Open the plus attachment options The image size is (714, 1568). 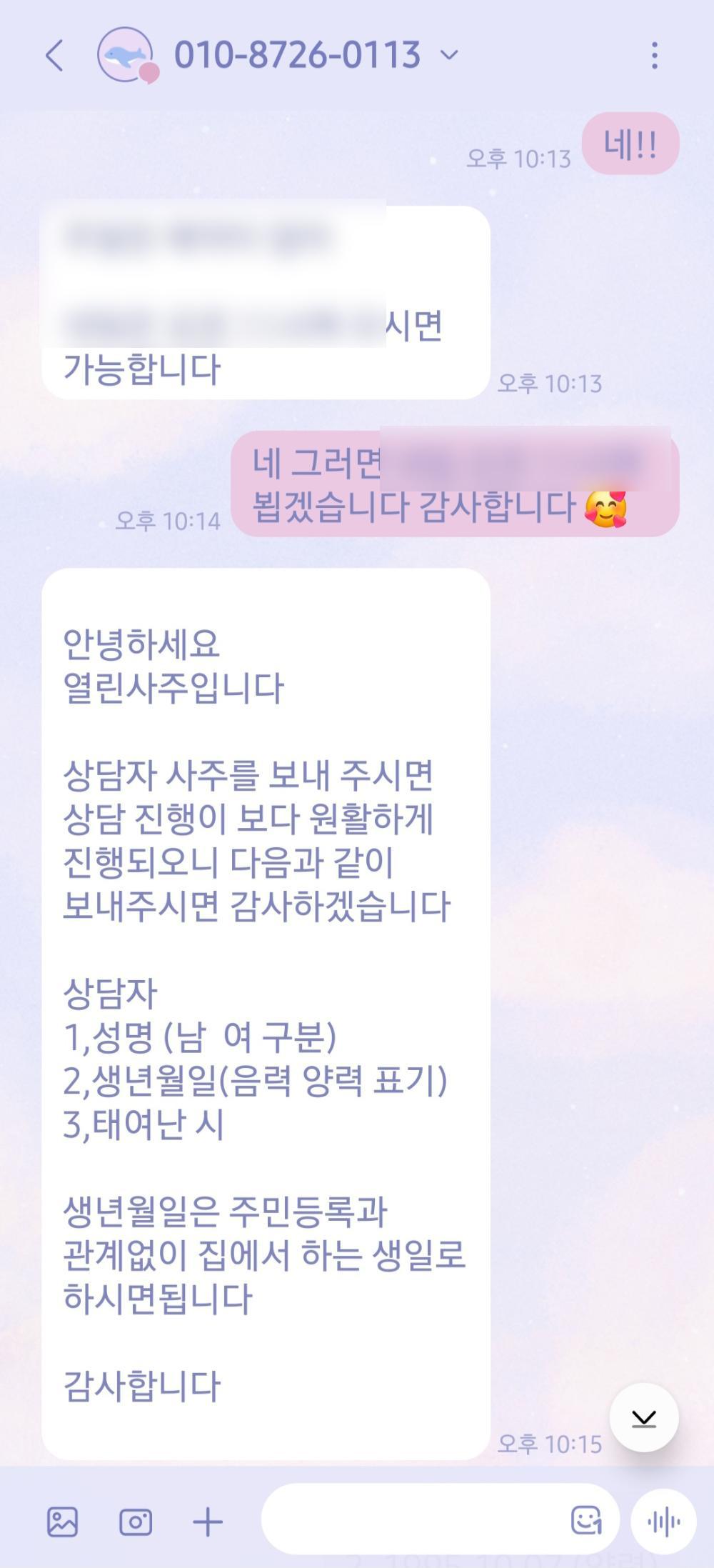click(208, 1522)
